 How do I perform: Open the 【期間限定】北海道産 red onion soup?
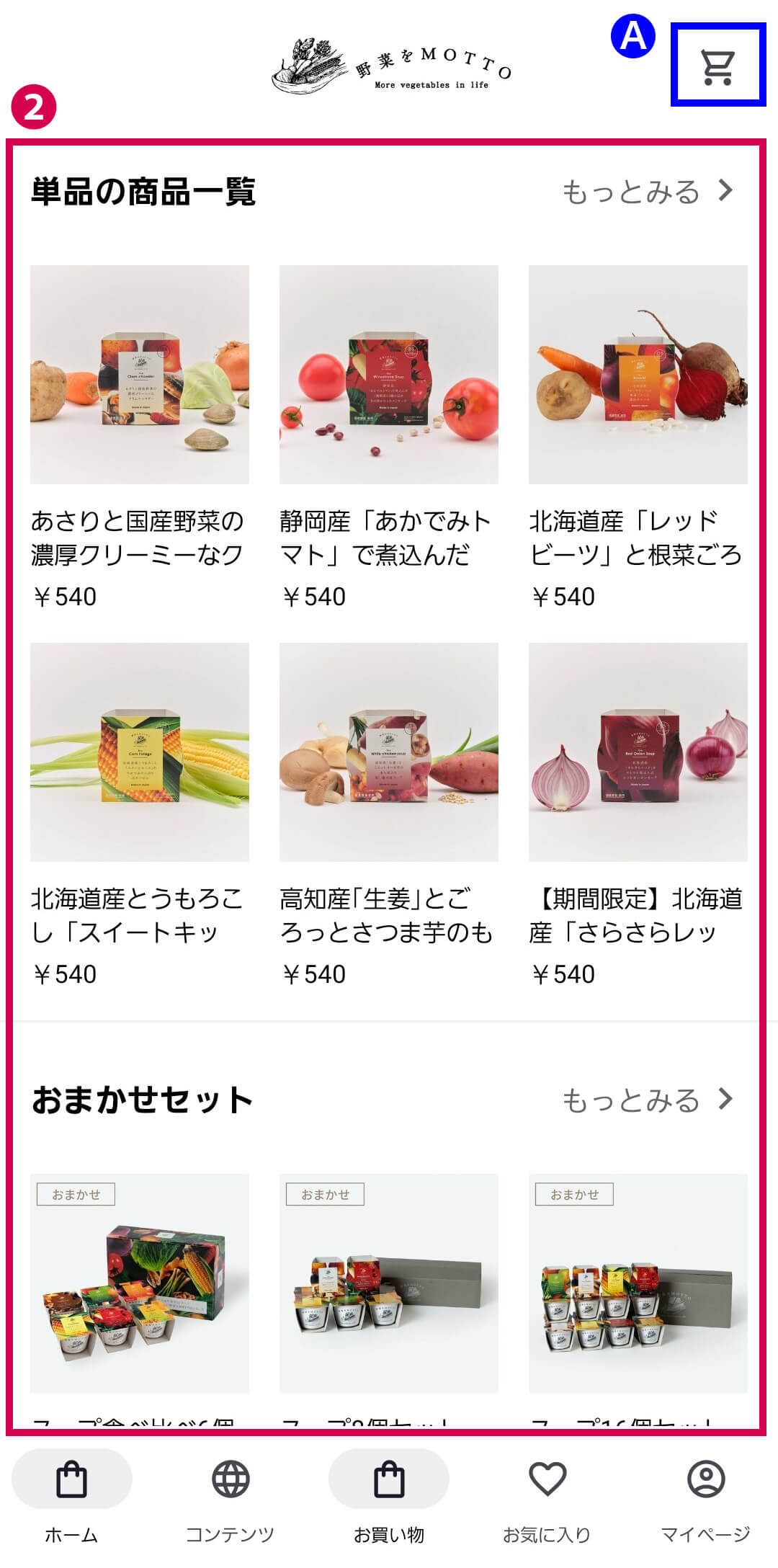point(638,752)
